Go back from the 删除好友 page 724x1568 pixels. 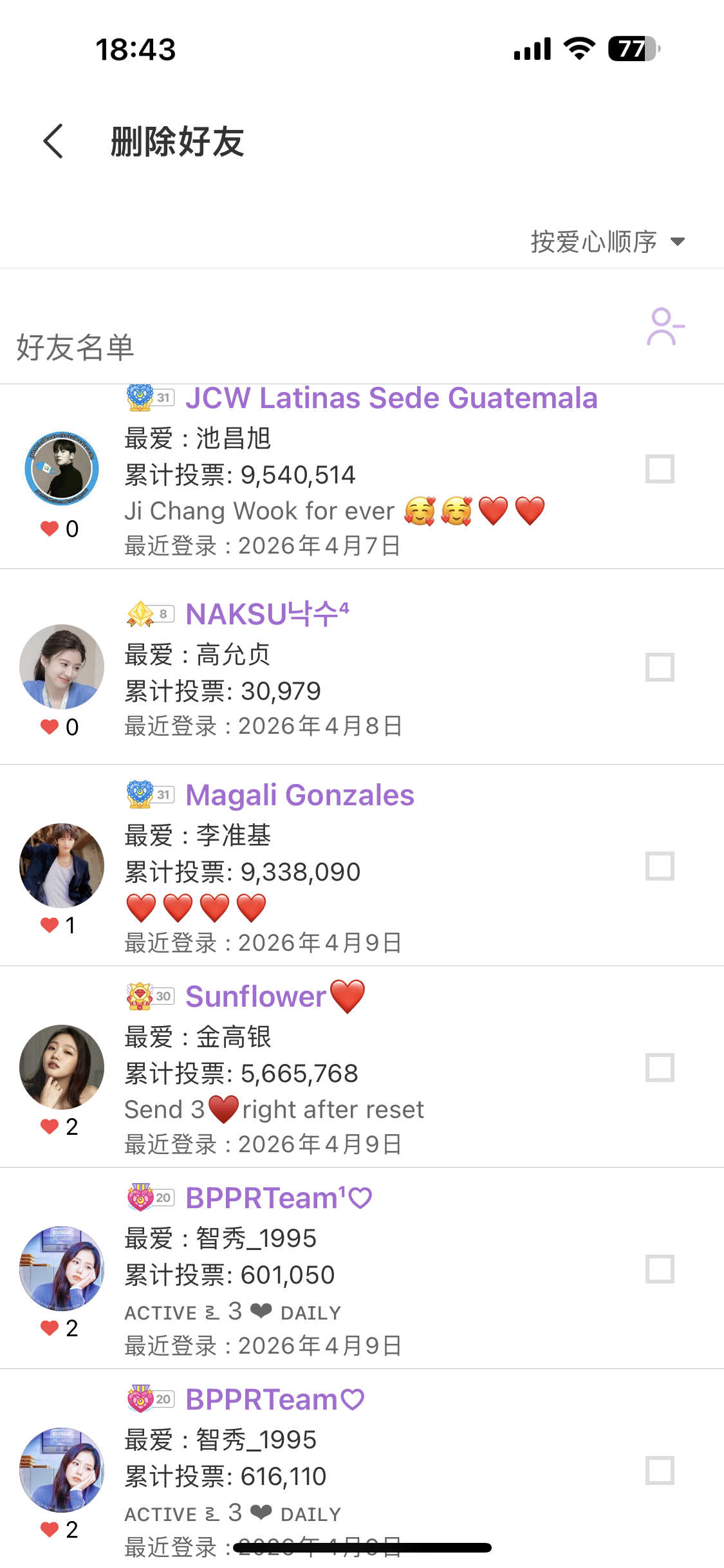tap(53, 141)
